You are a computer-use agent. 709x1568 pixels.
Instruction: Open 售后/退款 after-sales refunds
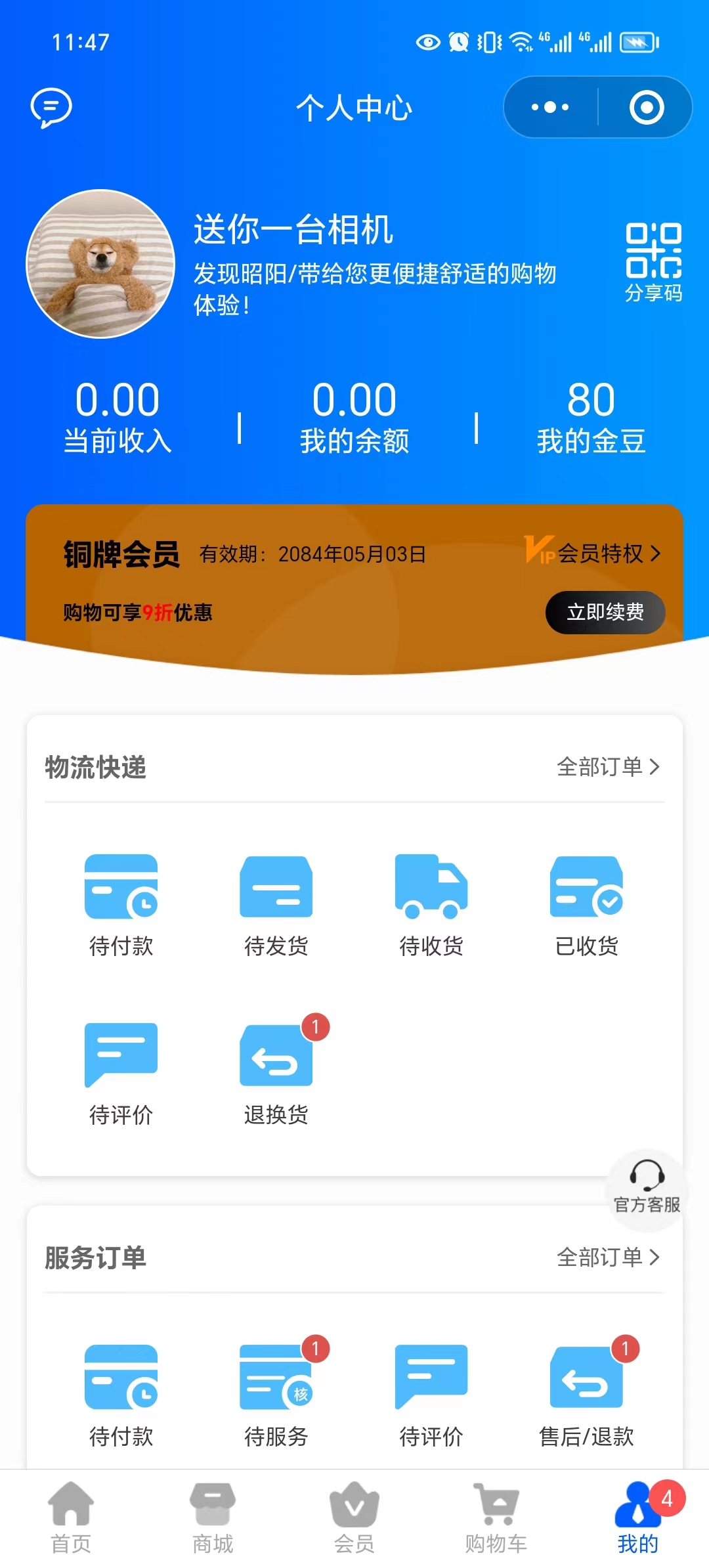tap(586, 1395)
